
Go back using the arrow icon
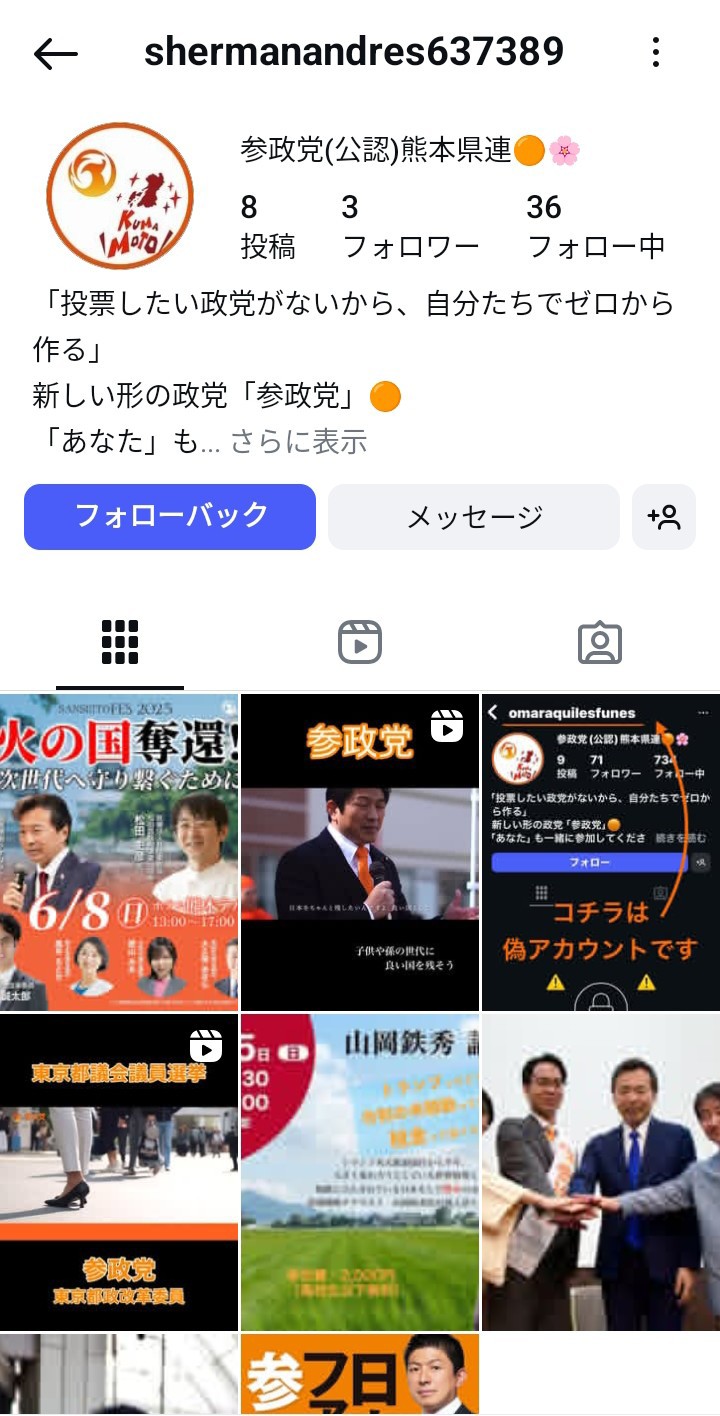pos(55,54)
